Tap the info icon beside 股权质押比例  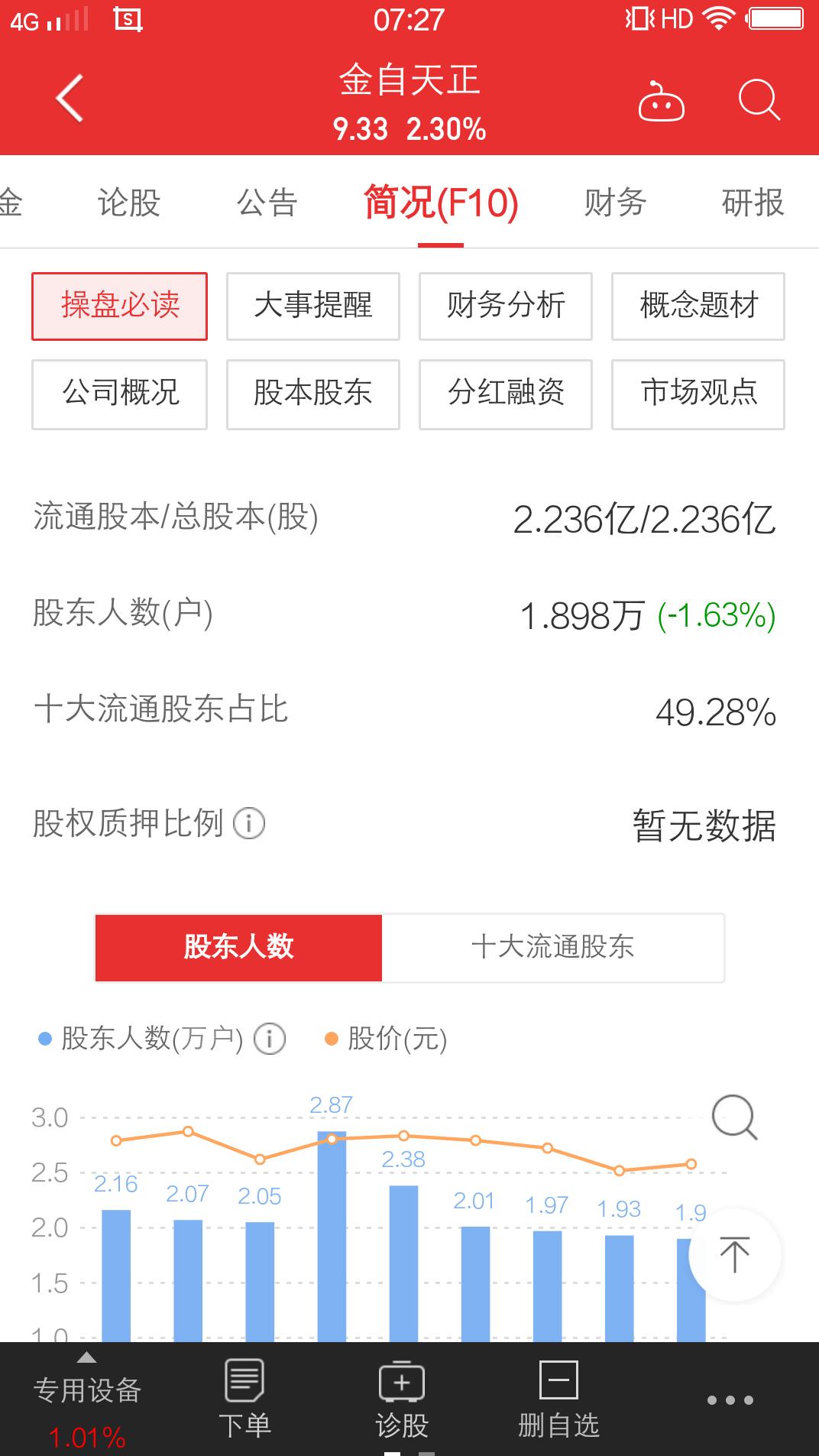(249, 823)
